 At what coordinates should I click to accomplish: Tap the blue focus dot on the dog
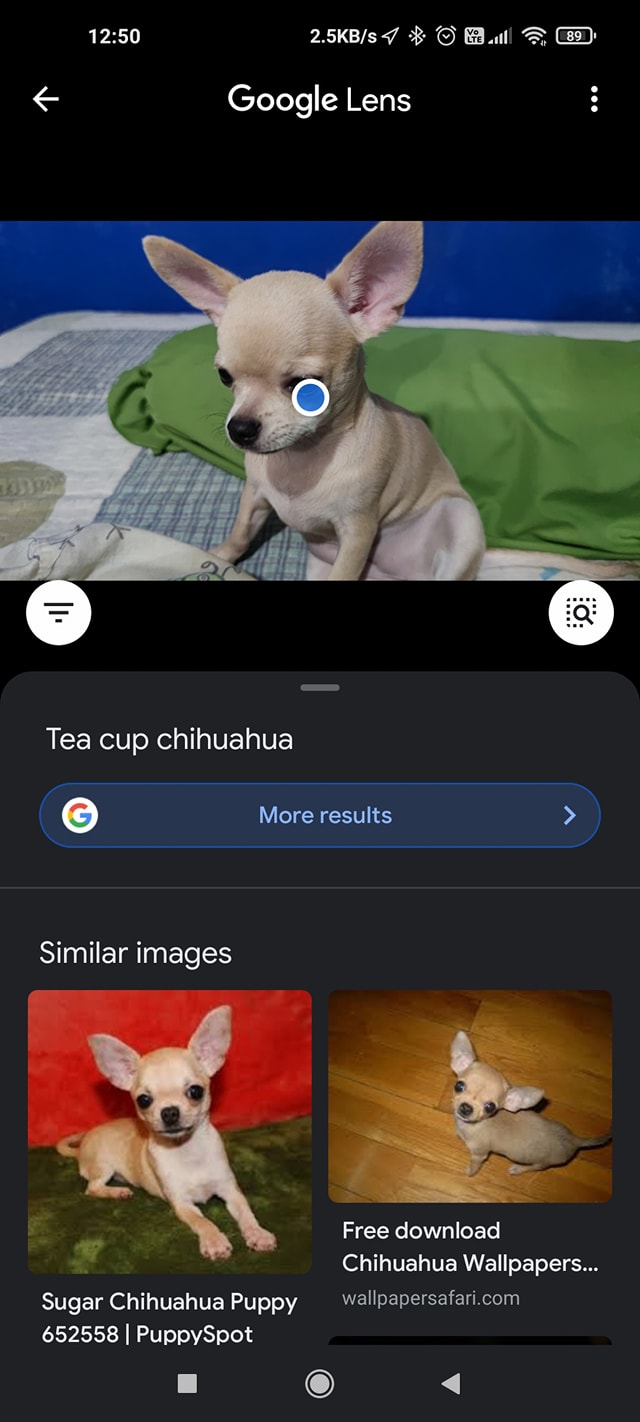[x=310, y=397]
